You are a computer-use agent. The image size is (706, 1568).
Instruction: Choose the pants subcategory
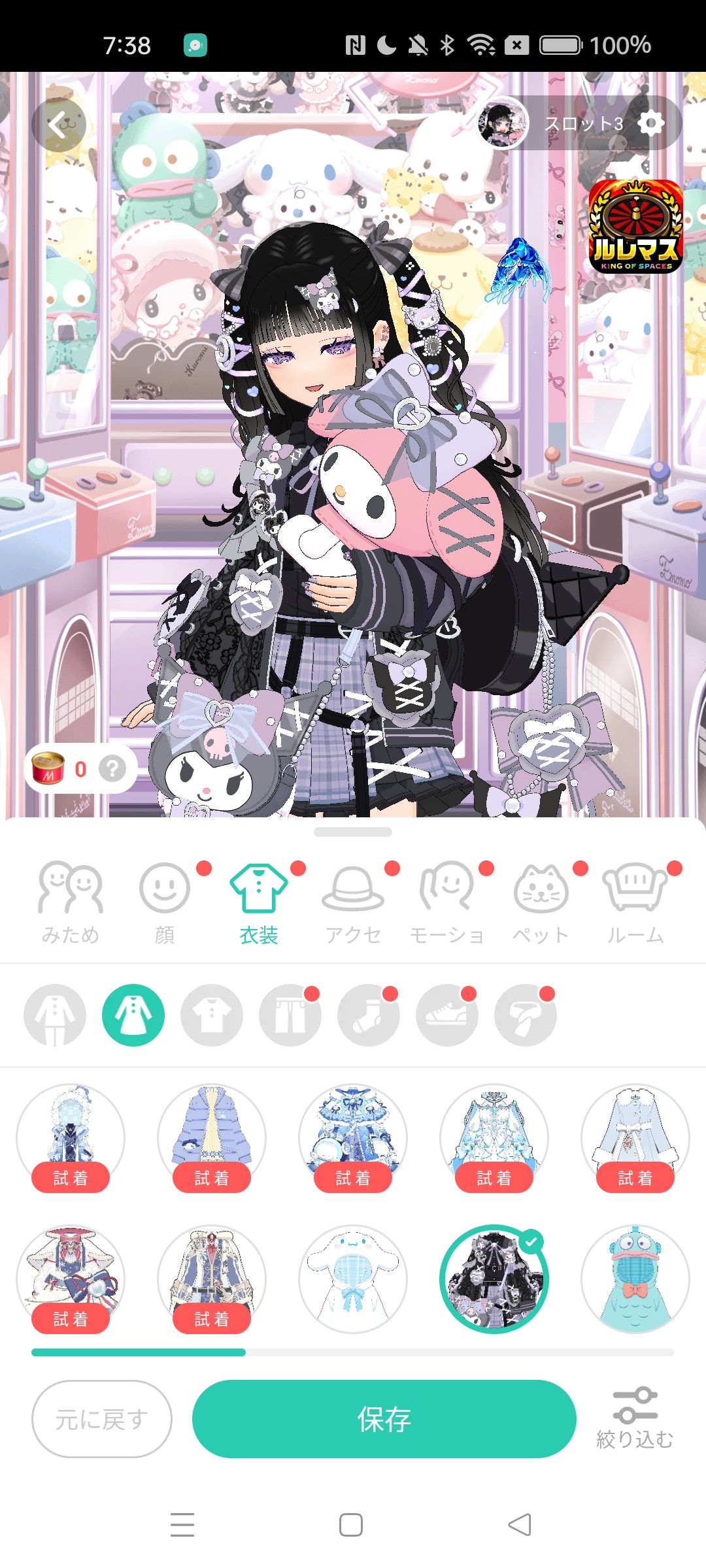tap(290, 1015)
